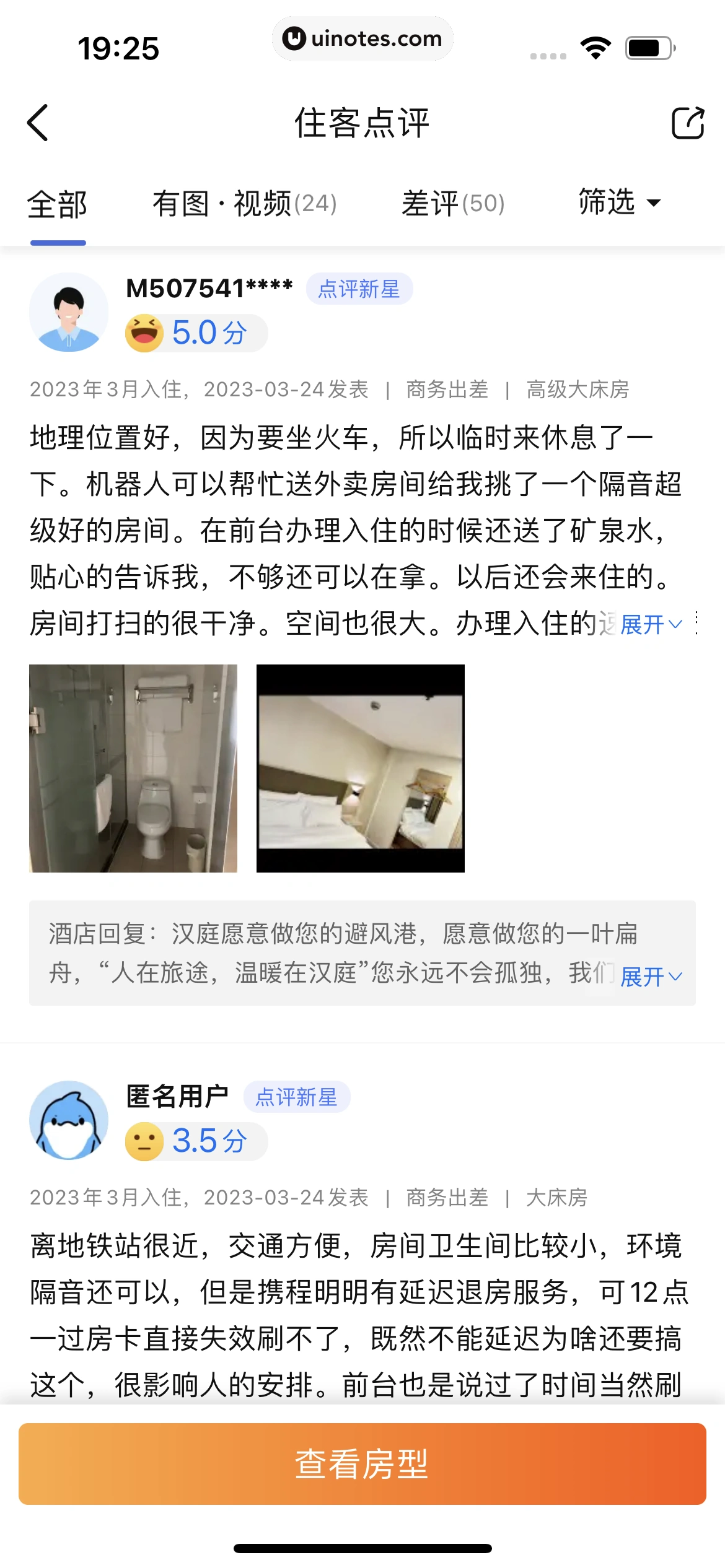The image size is (725, 1568).
Task: Switch to 有图·视频(24) tab
Action: [x=245, y=204]
